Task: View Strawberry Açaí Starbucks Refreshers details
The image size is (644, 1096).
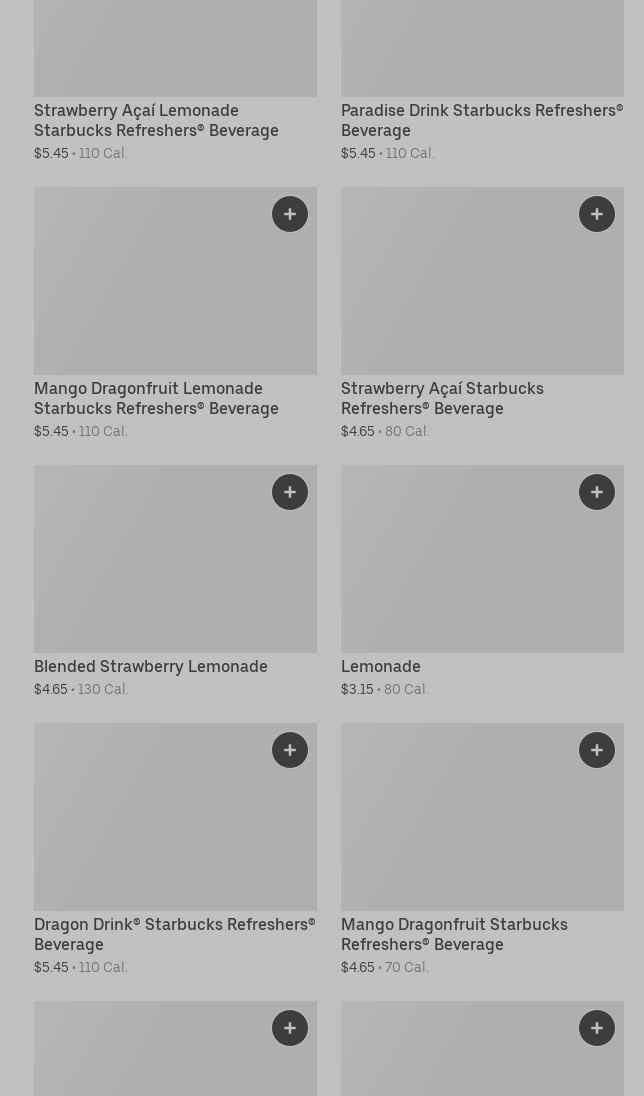Action: (x=442, y=398)
